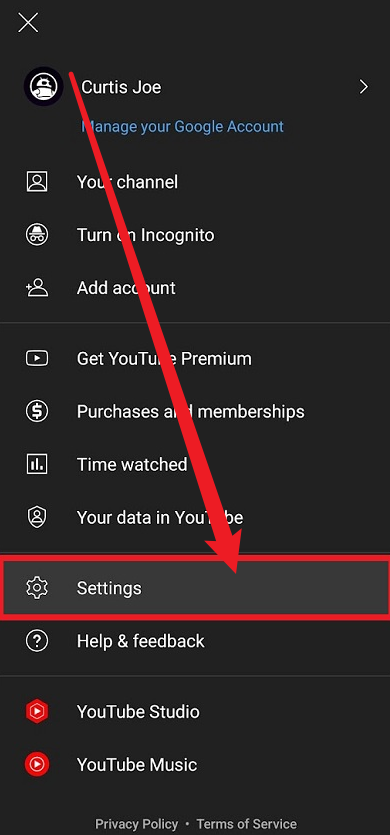View Time watched stats
Image resolution: width=390 pixels, height=835 pixels.
(x=195, y=464)
